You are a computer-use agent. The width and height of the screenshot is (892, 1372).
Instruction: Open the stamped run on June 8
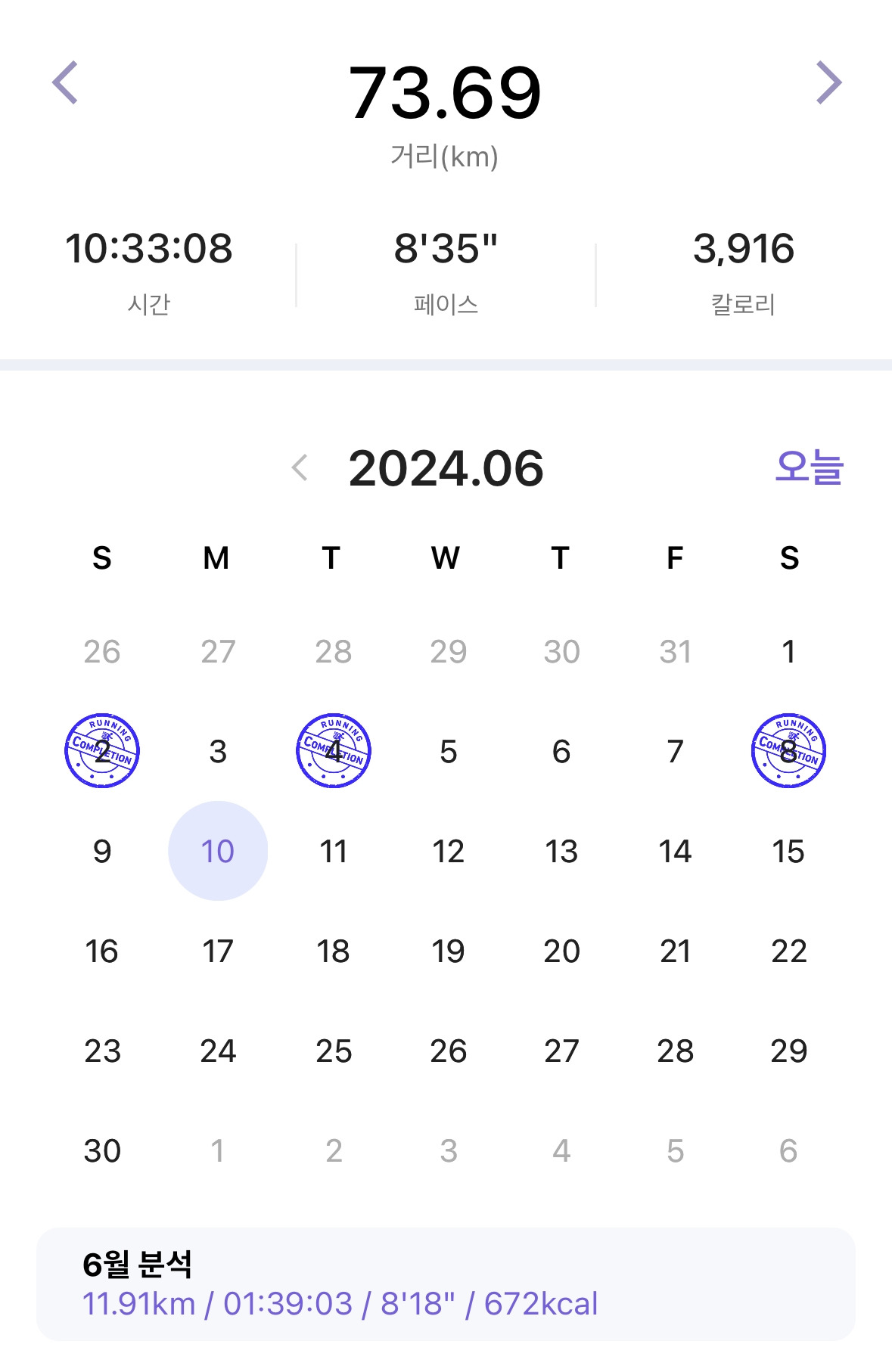click(x=788, y=750)
